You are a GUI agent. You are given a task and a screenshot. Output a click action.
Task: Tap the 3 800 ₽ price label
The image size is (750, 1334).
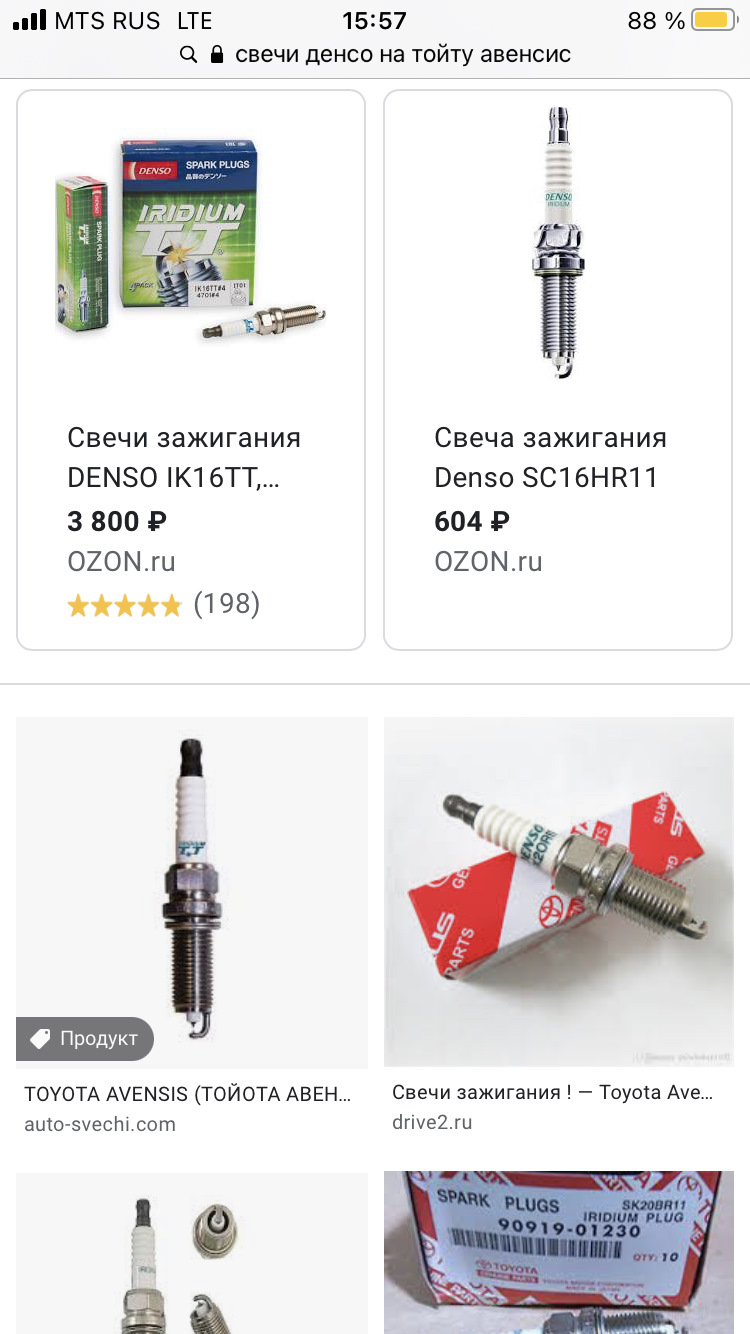pyautogui.click(x=115, y=521)
